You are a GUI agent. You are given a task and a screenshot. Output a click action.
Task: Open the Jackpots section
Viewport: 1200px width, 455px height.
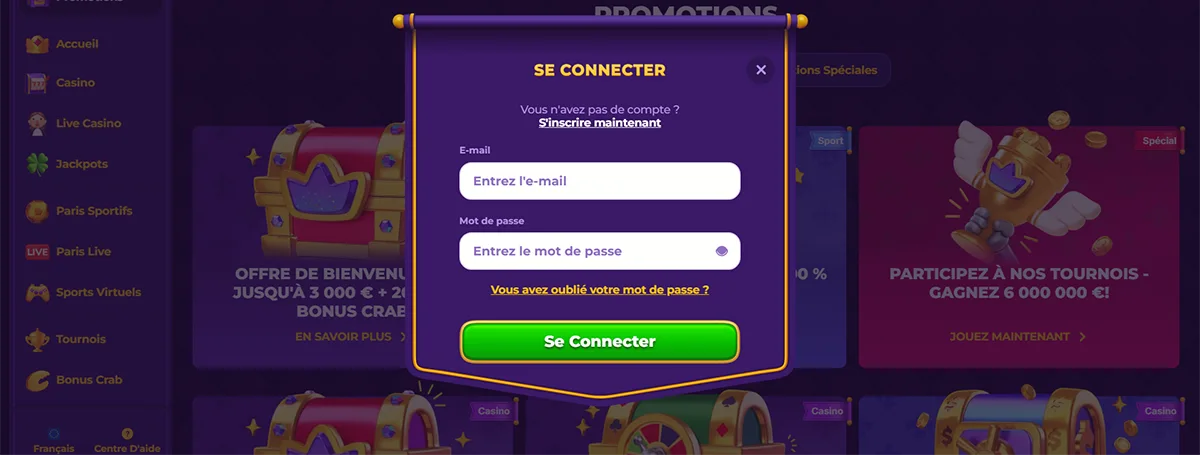pyautogui.click(x=81, y=163)
